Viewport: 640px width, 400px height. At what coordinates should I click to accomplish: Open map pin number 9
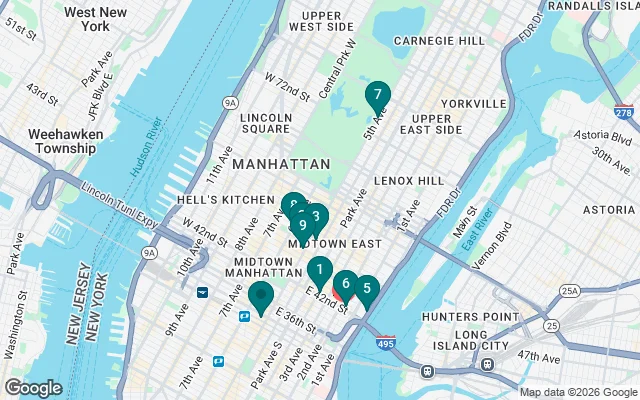pyautogui.click(x=301, y=226)
